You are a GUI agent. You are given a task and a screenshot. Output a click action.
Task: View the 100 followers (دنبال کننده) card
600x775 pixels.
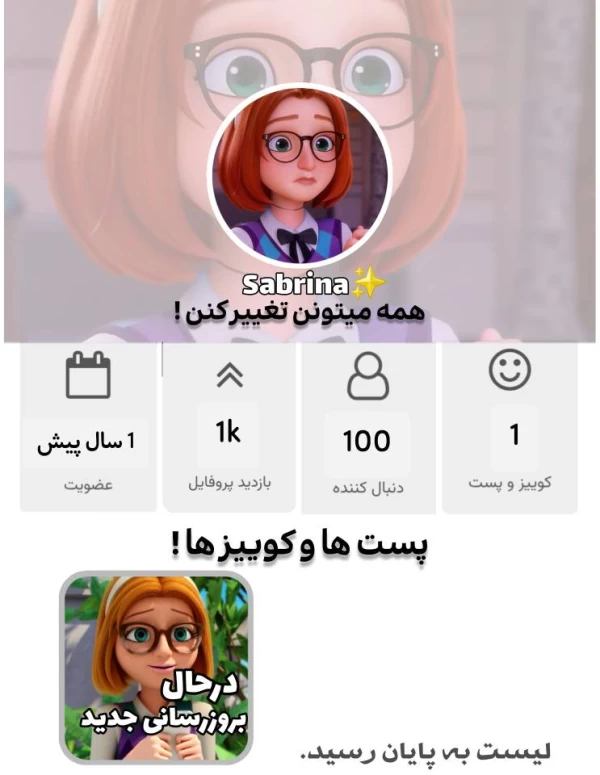coord(367,430)
